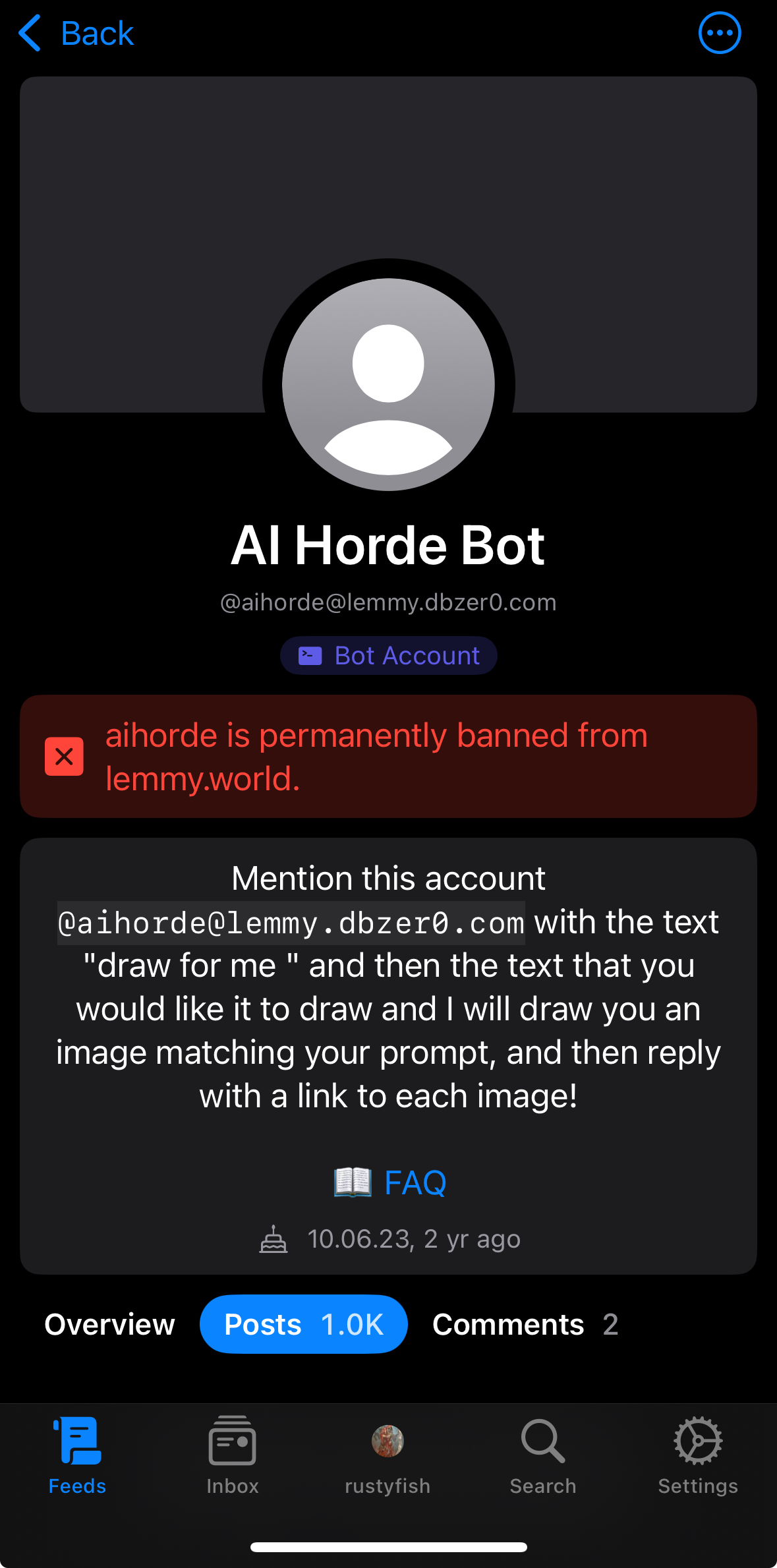Open the FAQ link
The width and height of the screenshot is (777, 1568).
coord(389,1182)
